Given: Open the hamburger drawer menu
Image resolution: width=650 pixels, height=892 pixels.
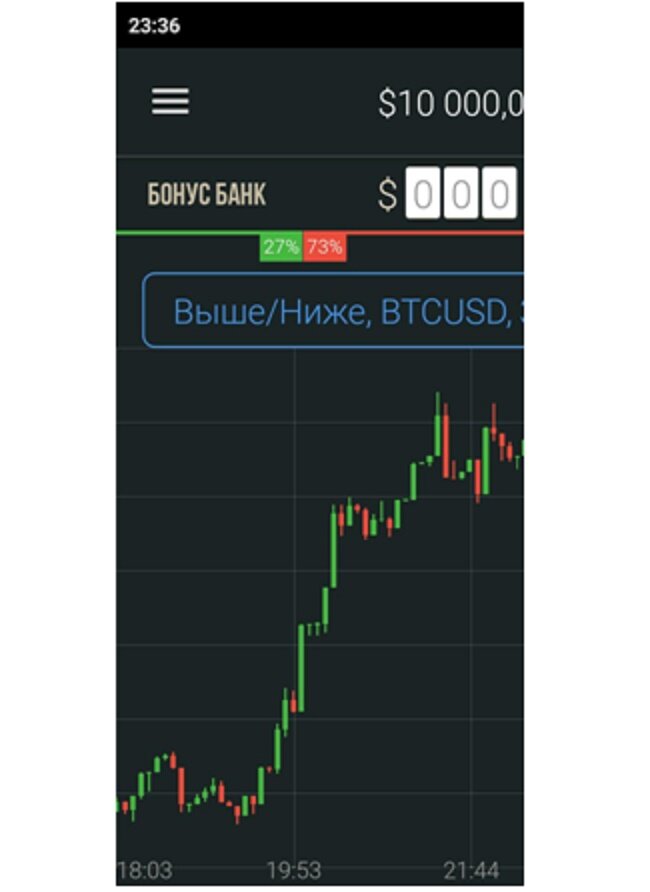Looking at the screenshot, I should 170,102.
